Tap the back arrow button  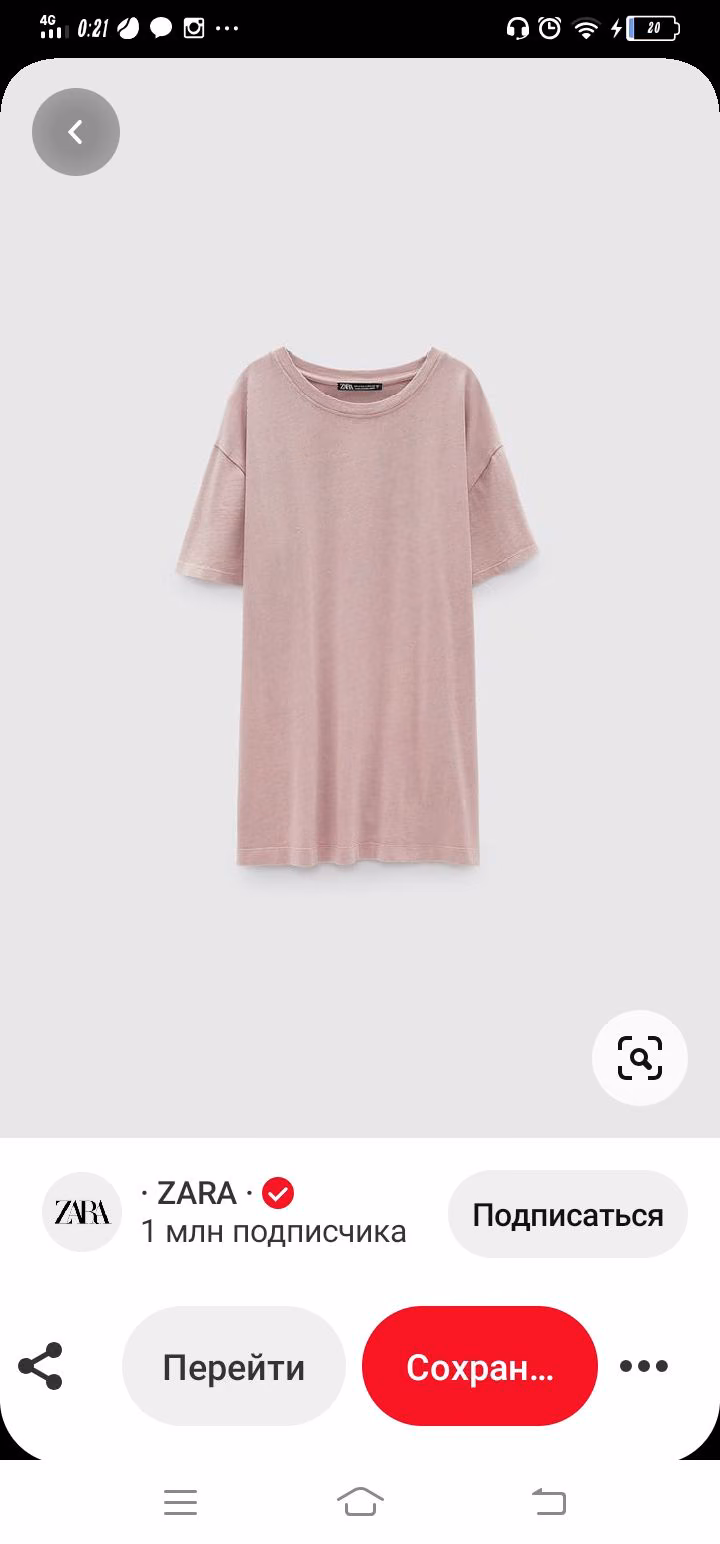coord(76,132)
